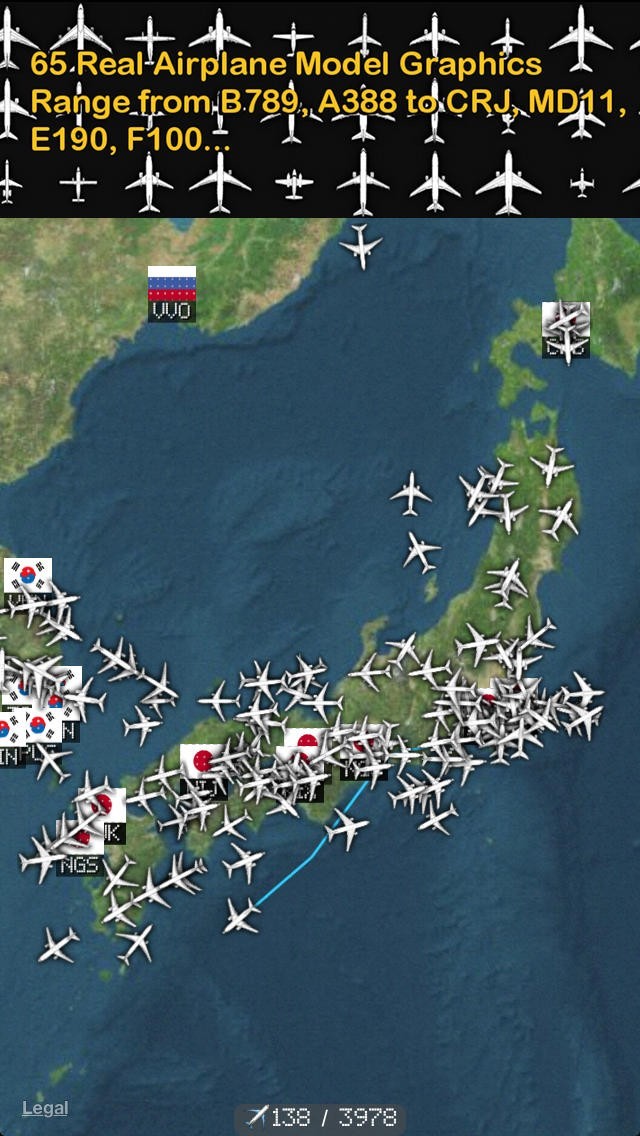Image resolution: width=640 pixels, height=1136 pixels.
Task: Select the lone plane above the map top
Action: 360,246
